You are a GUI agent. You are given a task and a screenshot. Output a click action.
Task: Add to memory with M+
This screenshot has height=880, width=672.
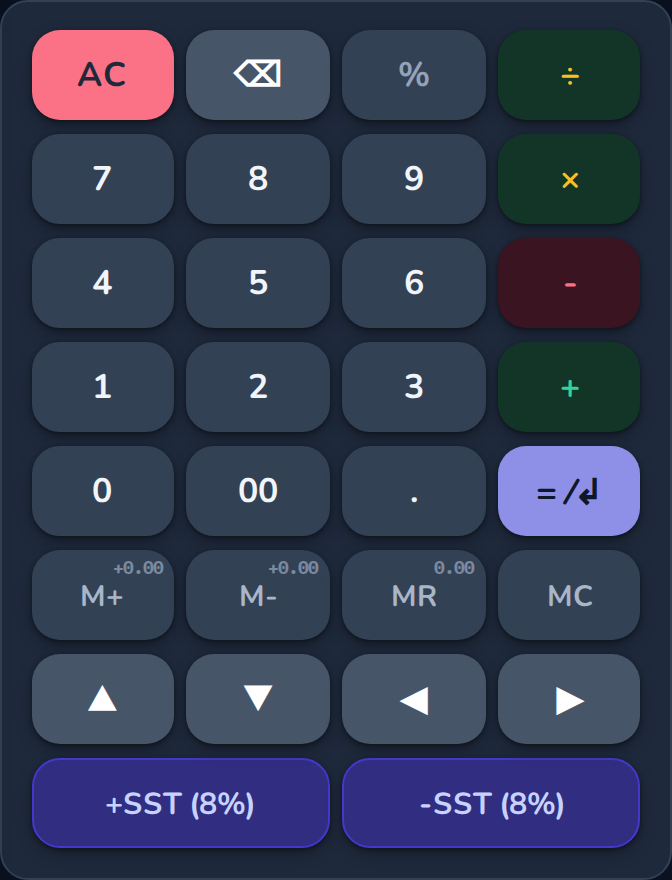(103, 595)
